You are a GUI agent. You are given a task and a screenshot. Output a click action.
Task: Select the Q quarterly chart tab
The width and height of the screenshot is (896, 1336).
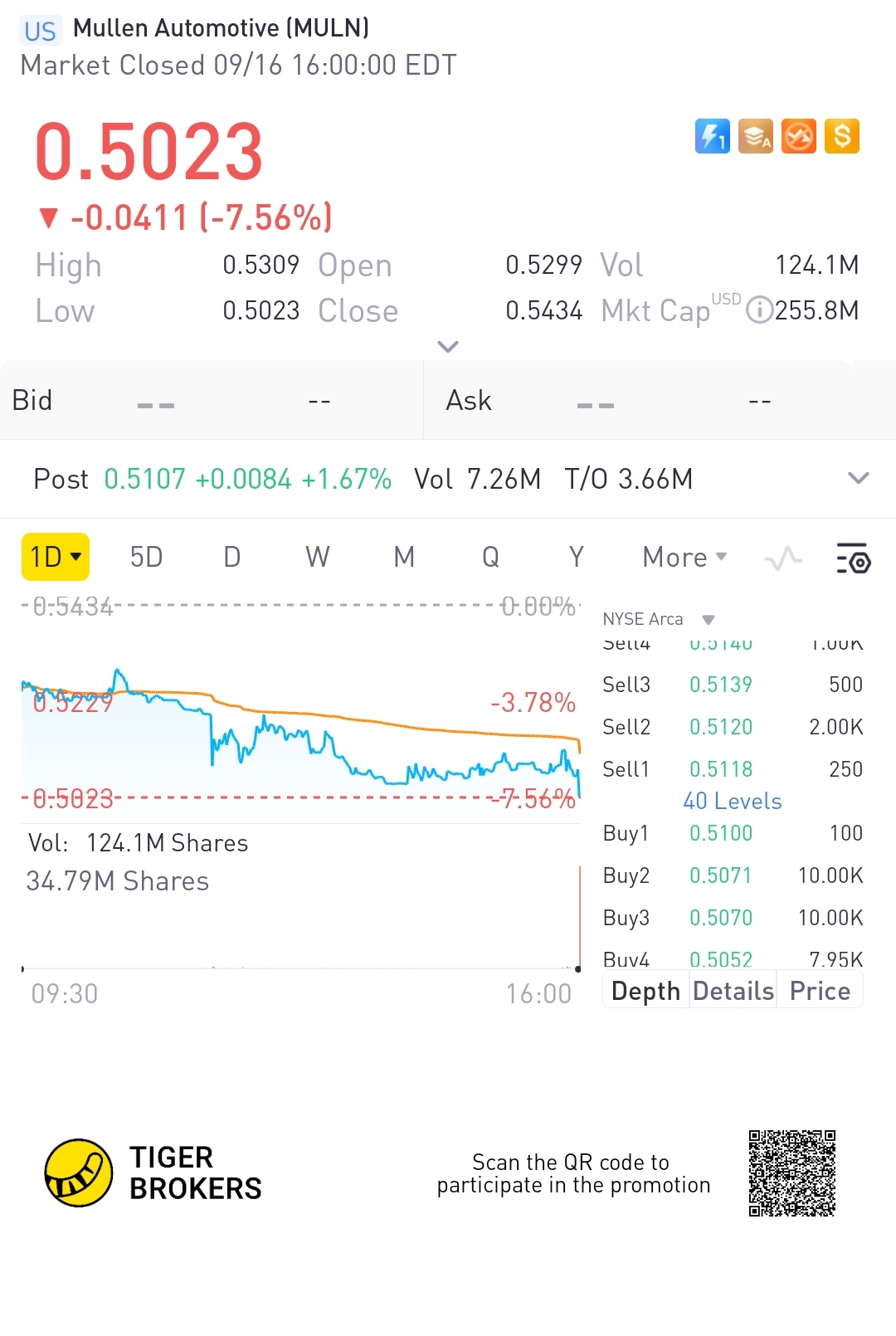[490, 557]
